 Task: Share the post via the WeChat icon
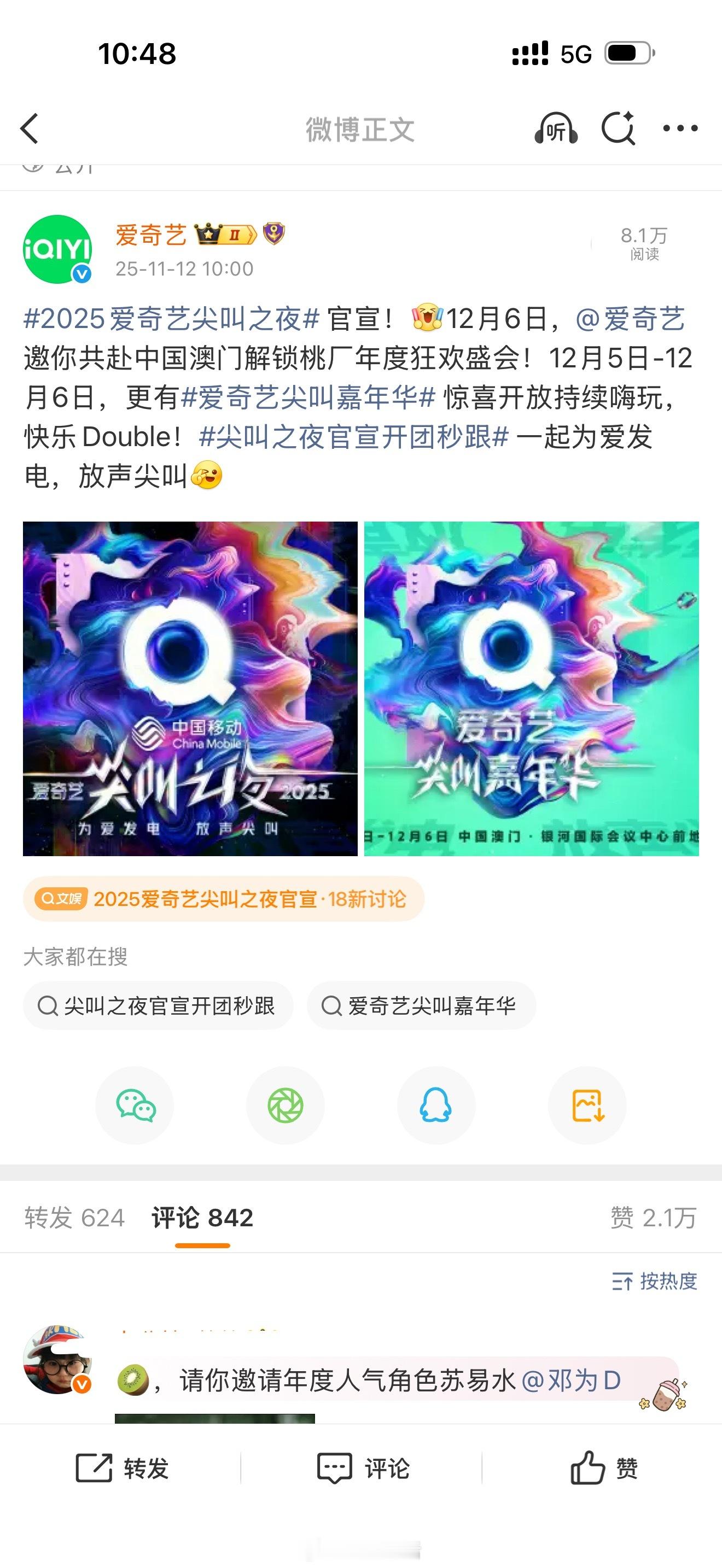point(135,1104)
